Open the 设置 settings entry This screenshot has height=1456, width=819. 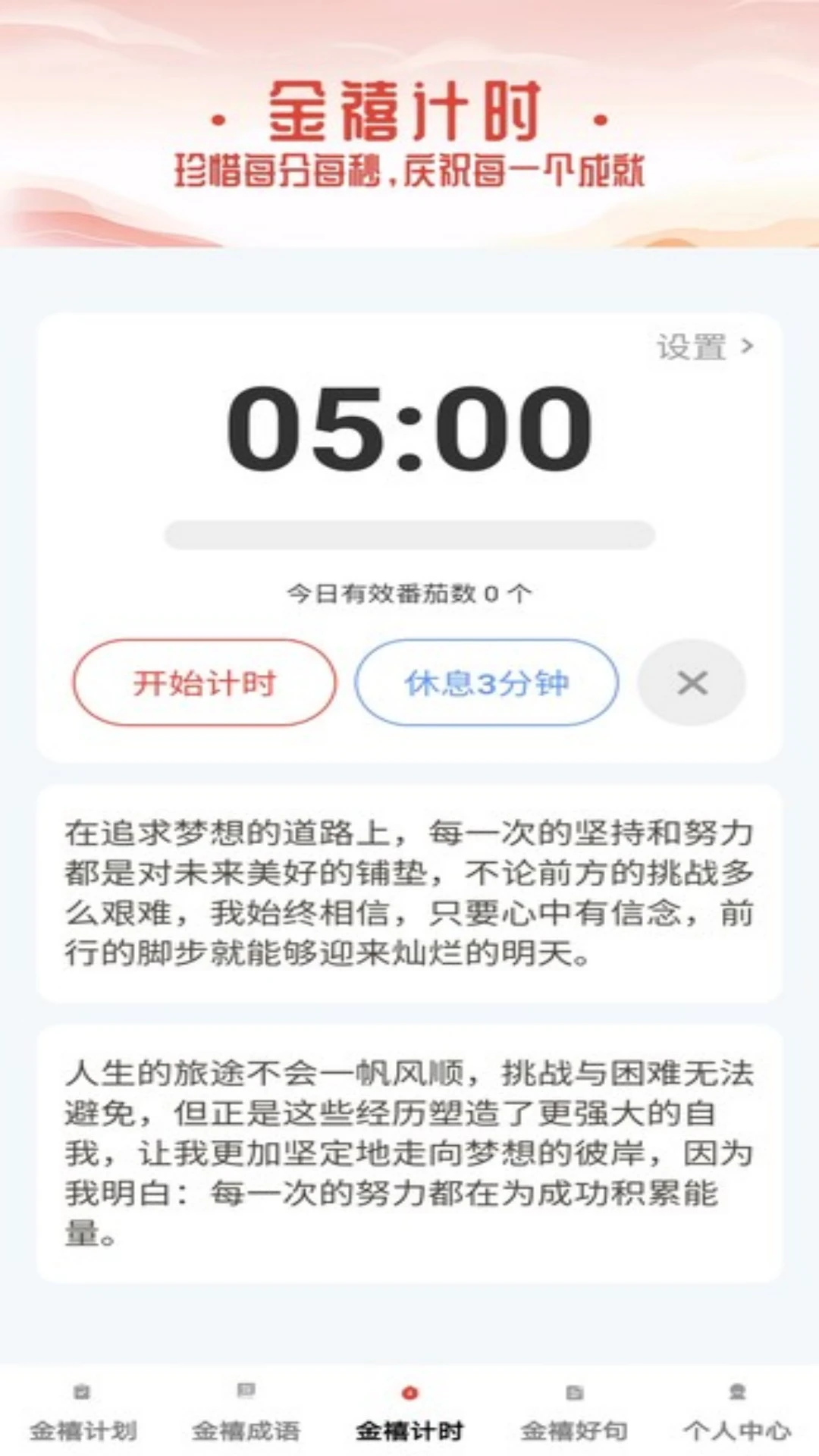tap(692, 347)
